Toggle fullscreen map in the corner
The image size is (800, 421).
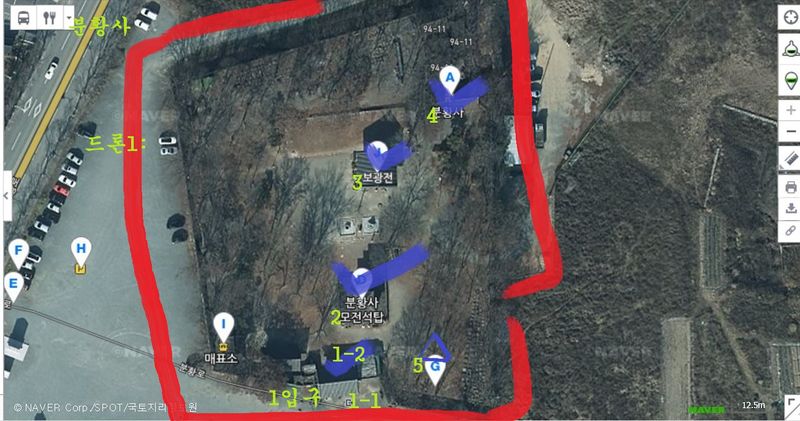[791, 404]
